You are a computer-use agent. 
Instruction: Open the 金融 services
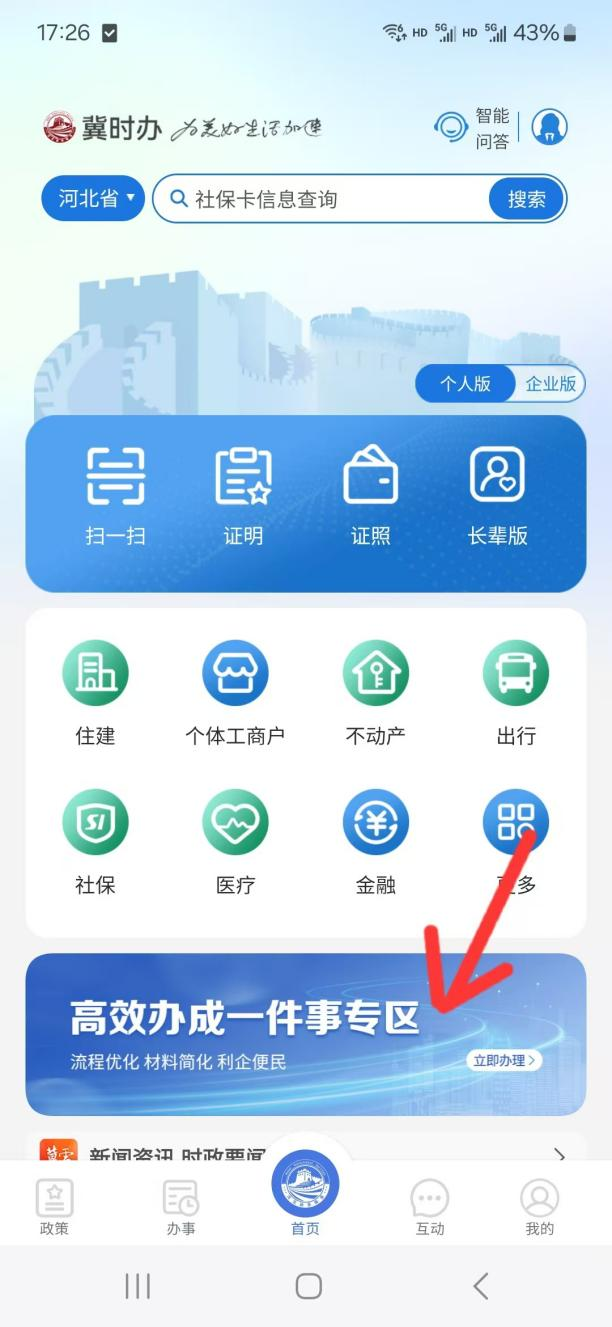375,842
